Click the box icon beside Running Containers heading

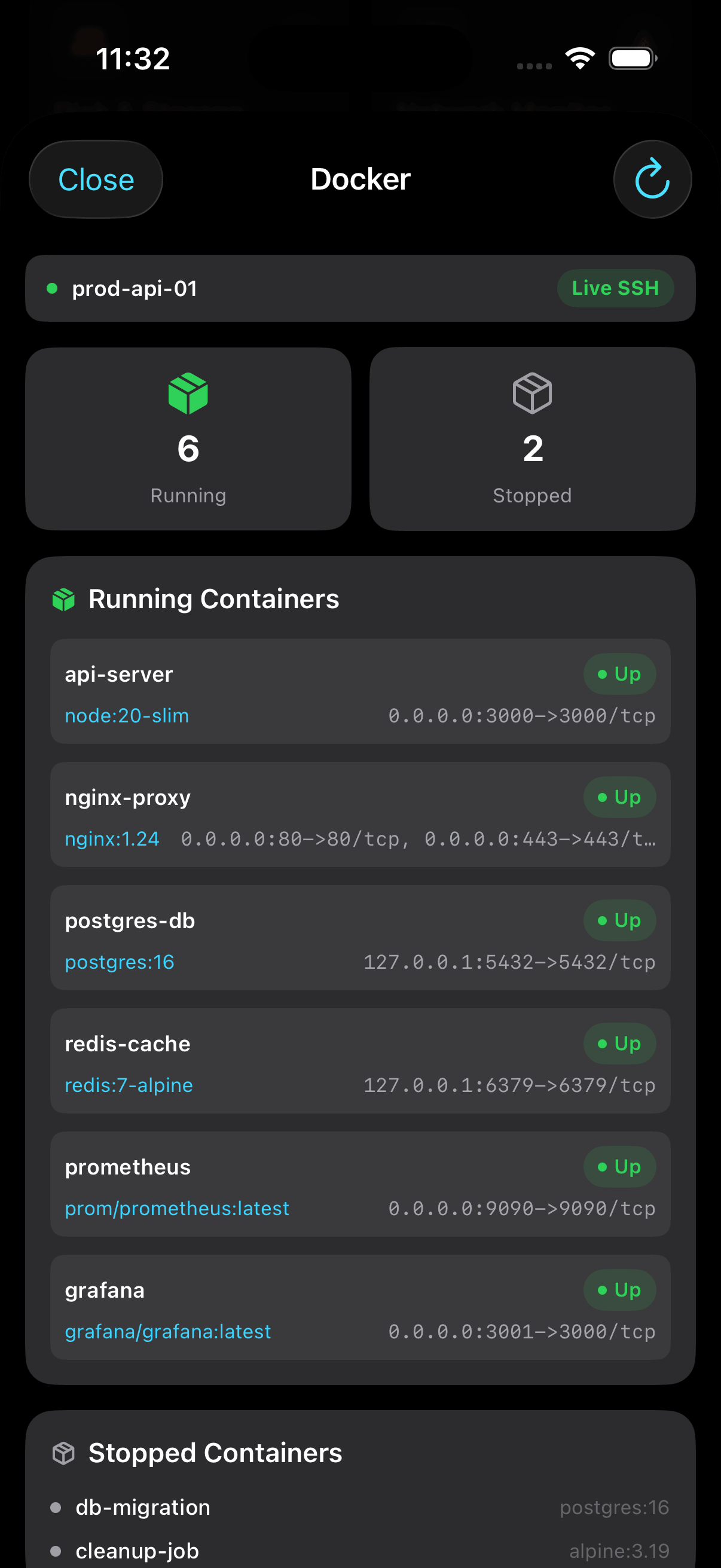tap(64, 599)
